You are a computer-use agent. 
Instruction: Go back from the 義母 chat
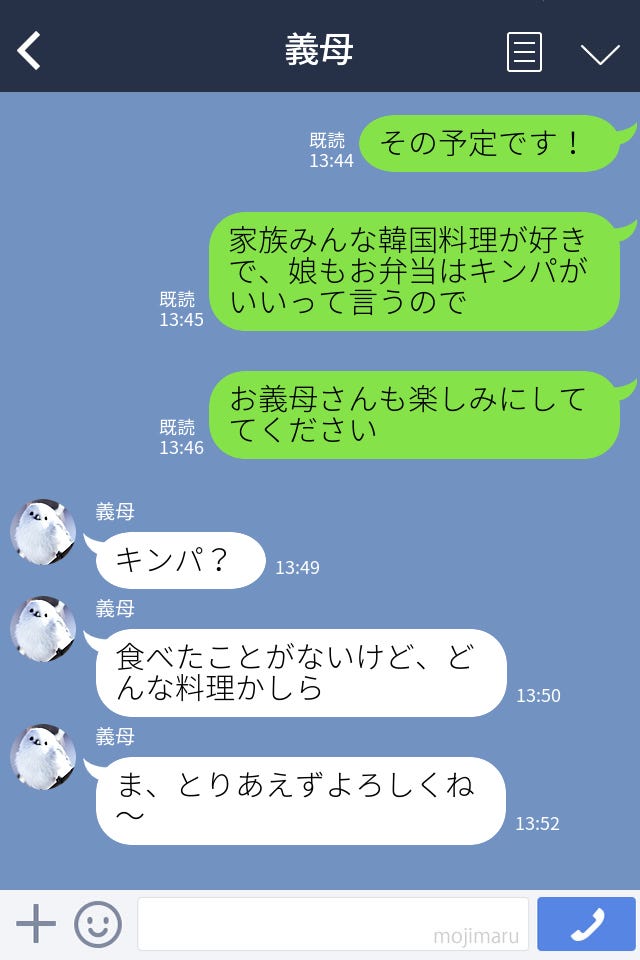click(30, 51)
